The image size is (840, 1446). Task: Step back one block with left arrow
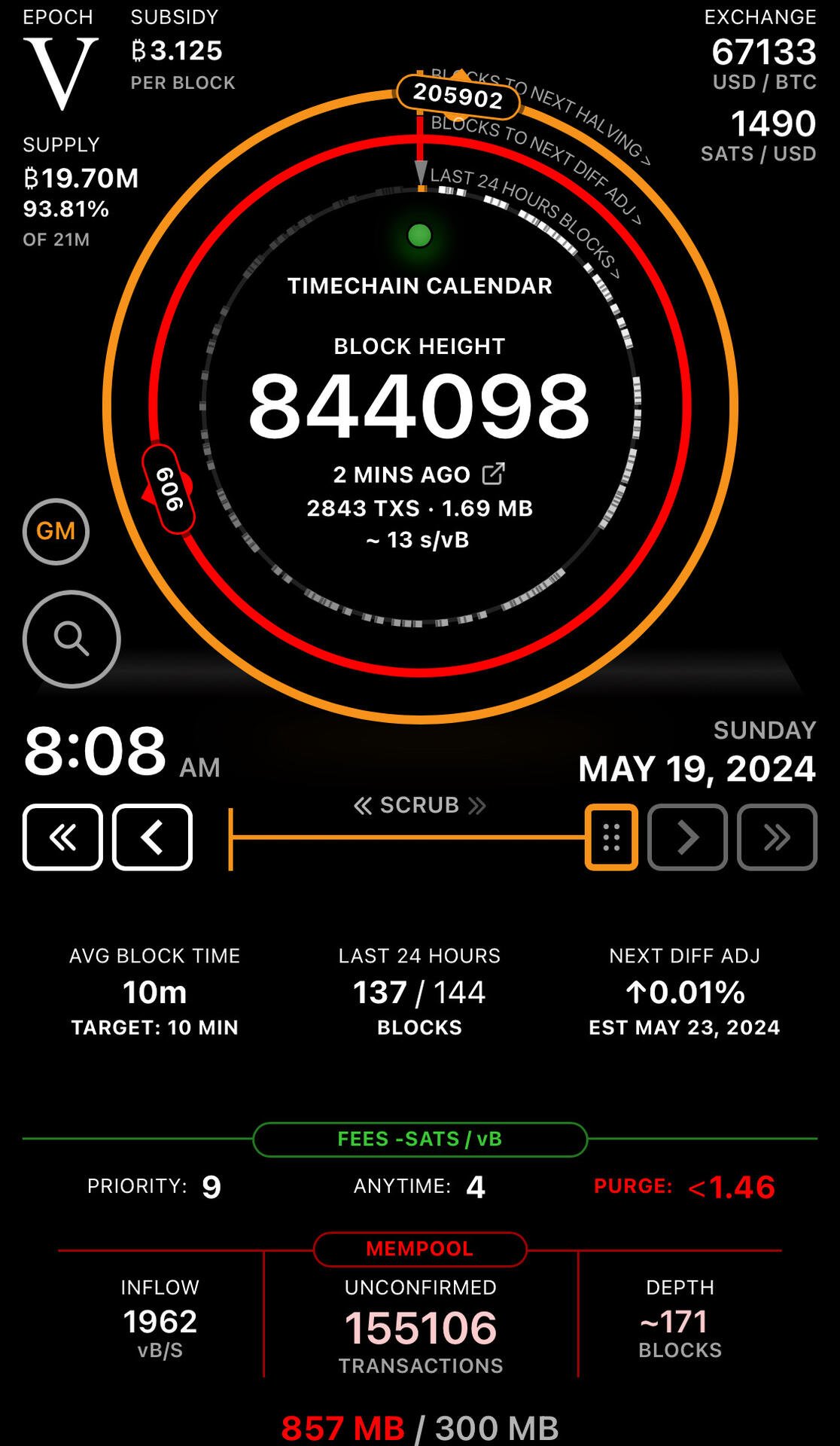coord(152,837)
